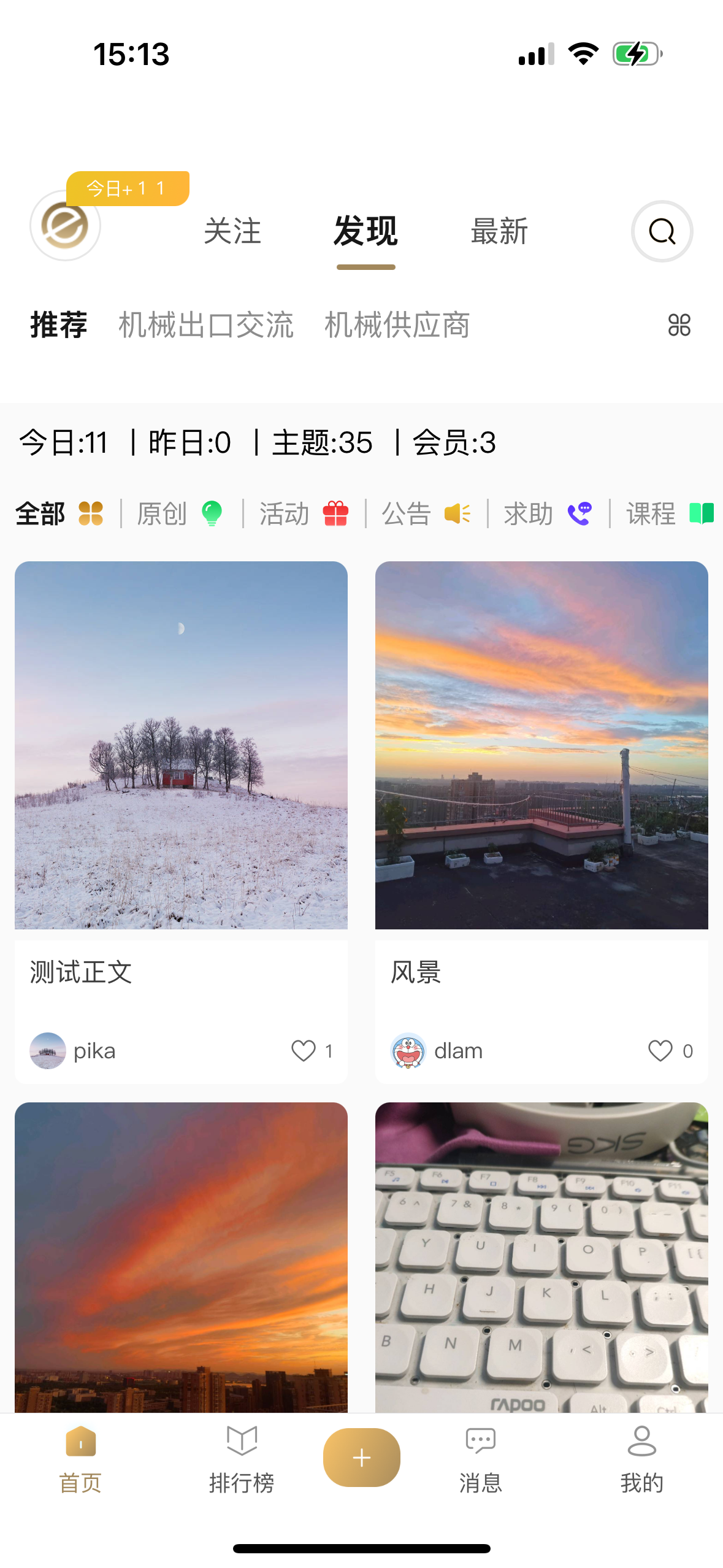This screenshot has height=1568, width=723.
Task: Like the 测试正文 post by pika
Action: [302, 1050]
